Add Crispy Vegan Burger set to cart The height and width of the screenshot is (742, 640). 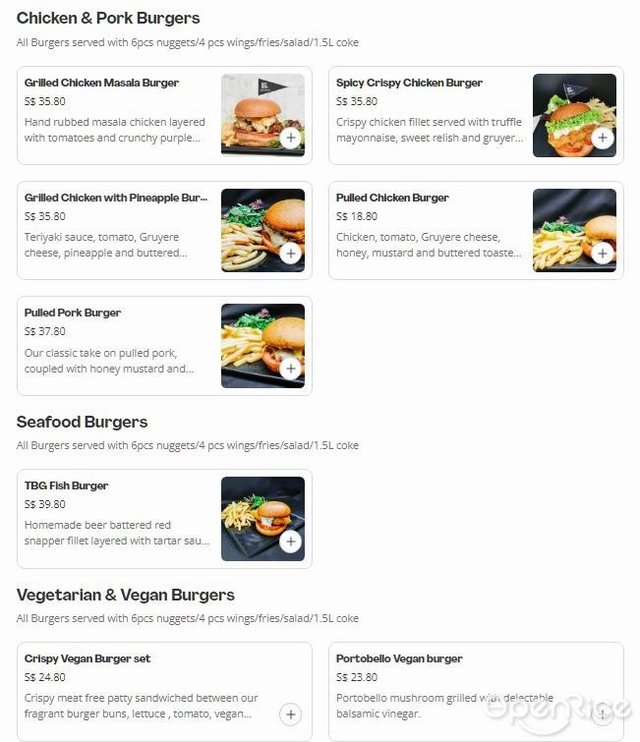point(290,715)
